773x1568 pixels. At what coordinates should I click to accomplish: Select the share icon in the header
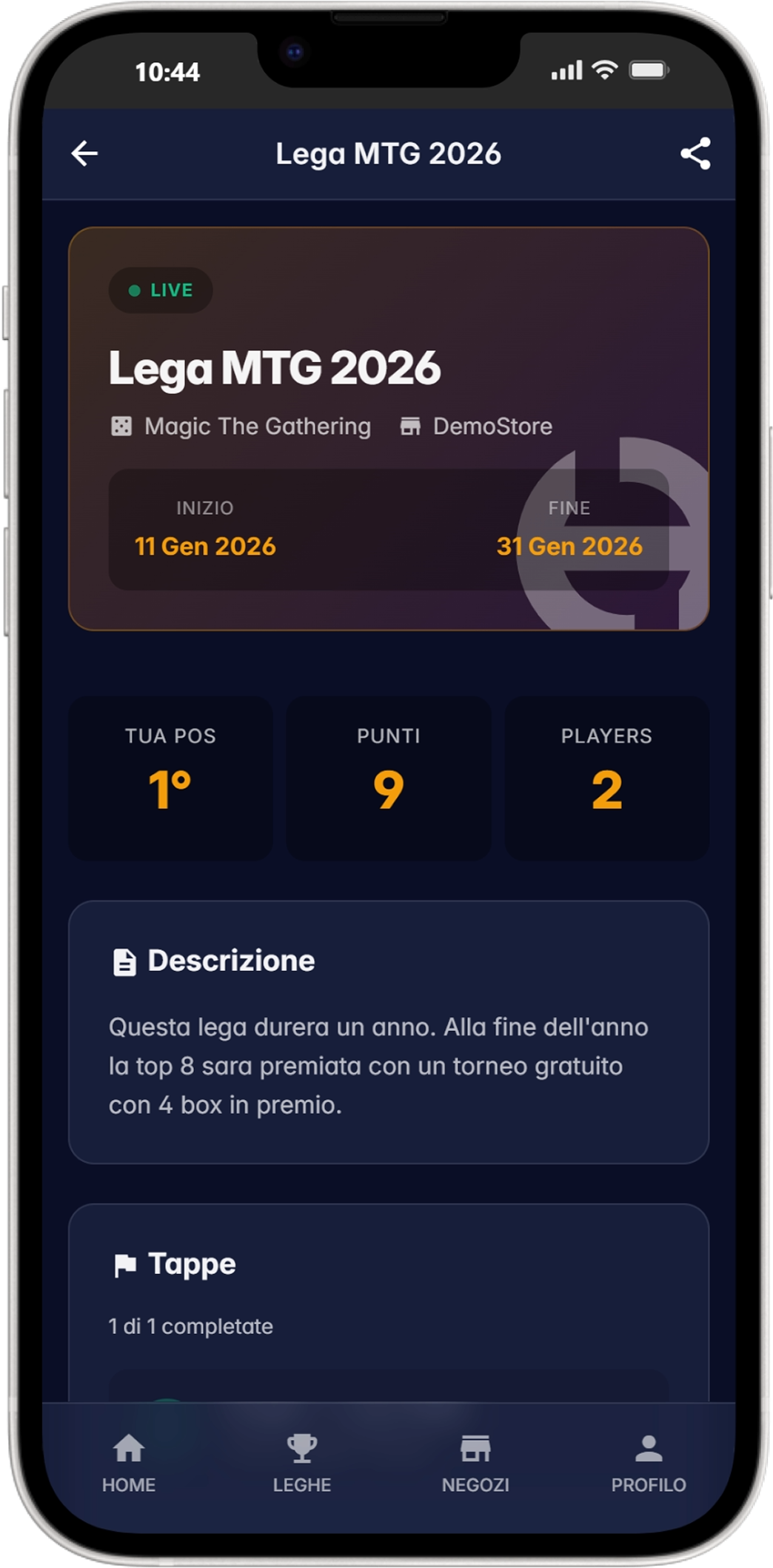coord(695,154)
